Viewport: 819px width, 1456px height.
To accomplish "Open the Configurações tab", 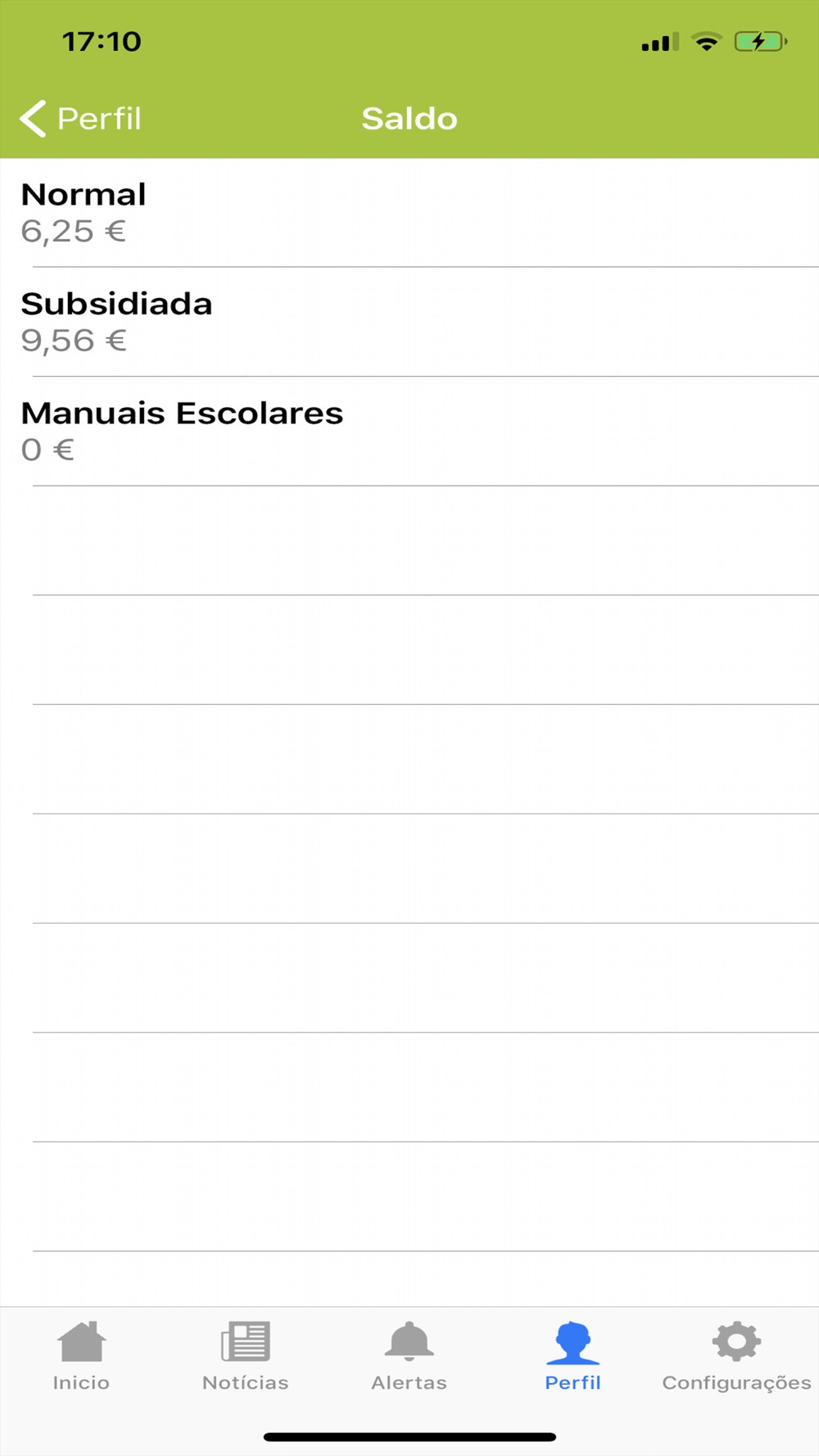I will (x=737, y=1356).
